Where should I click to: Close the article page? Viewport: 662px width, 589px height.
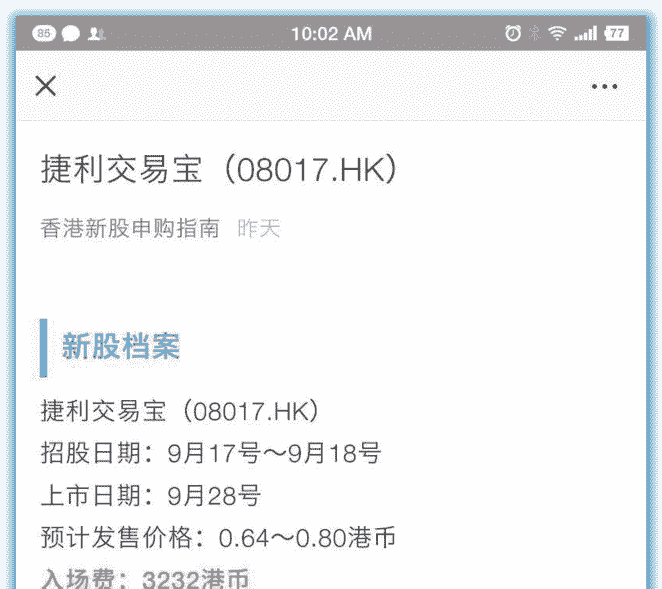(x=46, y=86)
